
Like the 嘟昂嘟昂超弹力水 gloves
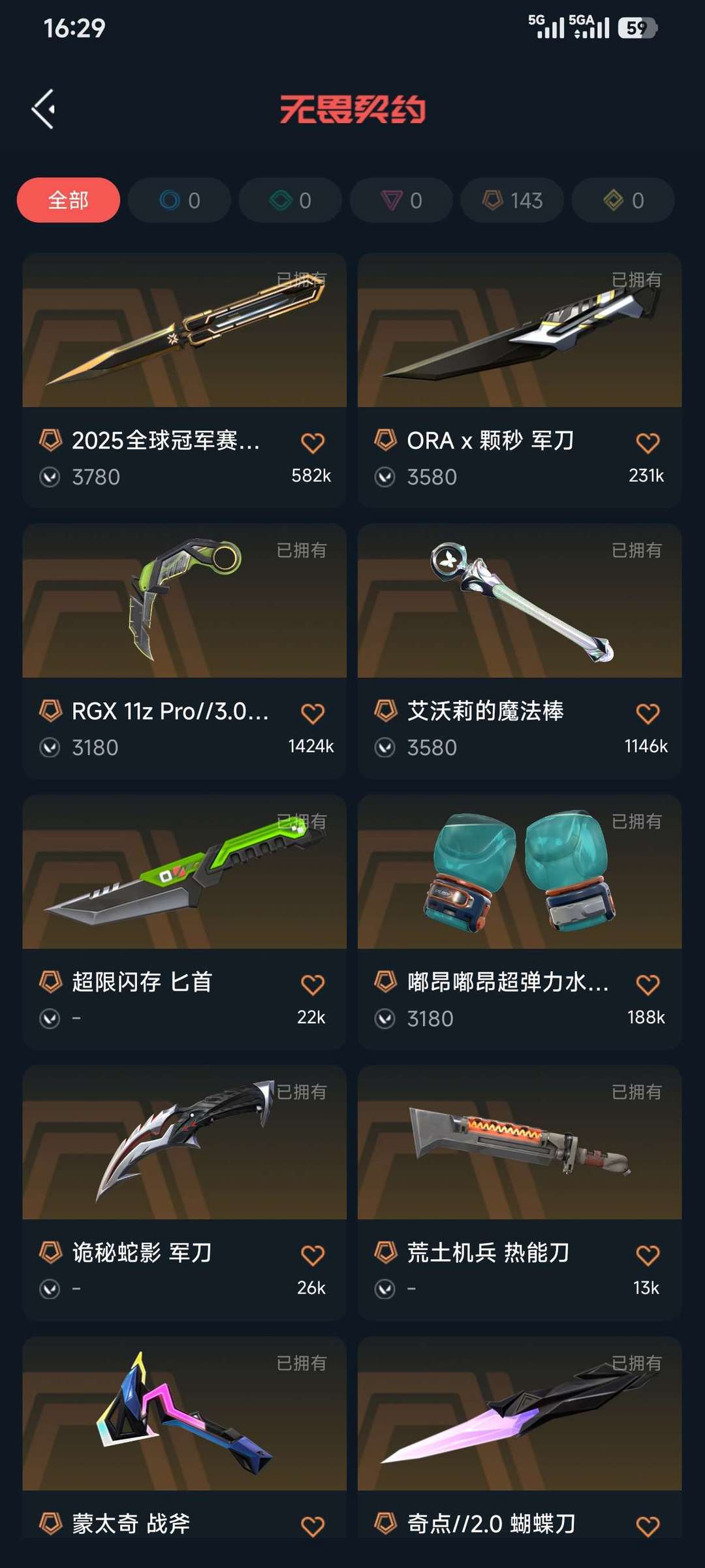click(648, 984)
